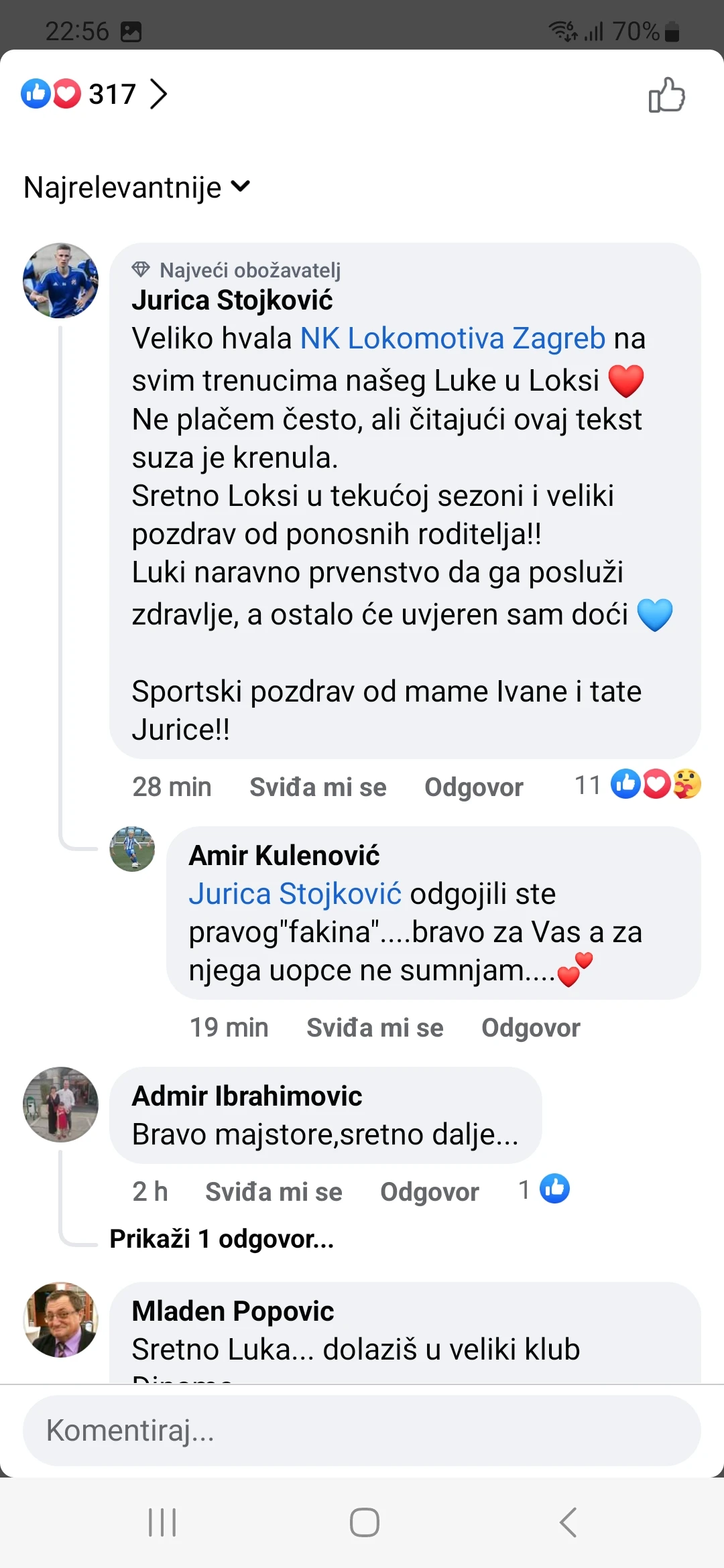Reply to Admir Ibrahimovic's comment
The image size is (724, 1568).
point(430,1191)
